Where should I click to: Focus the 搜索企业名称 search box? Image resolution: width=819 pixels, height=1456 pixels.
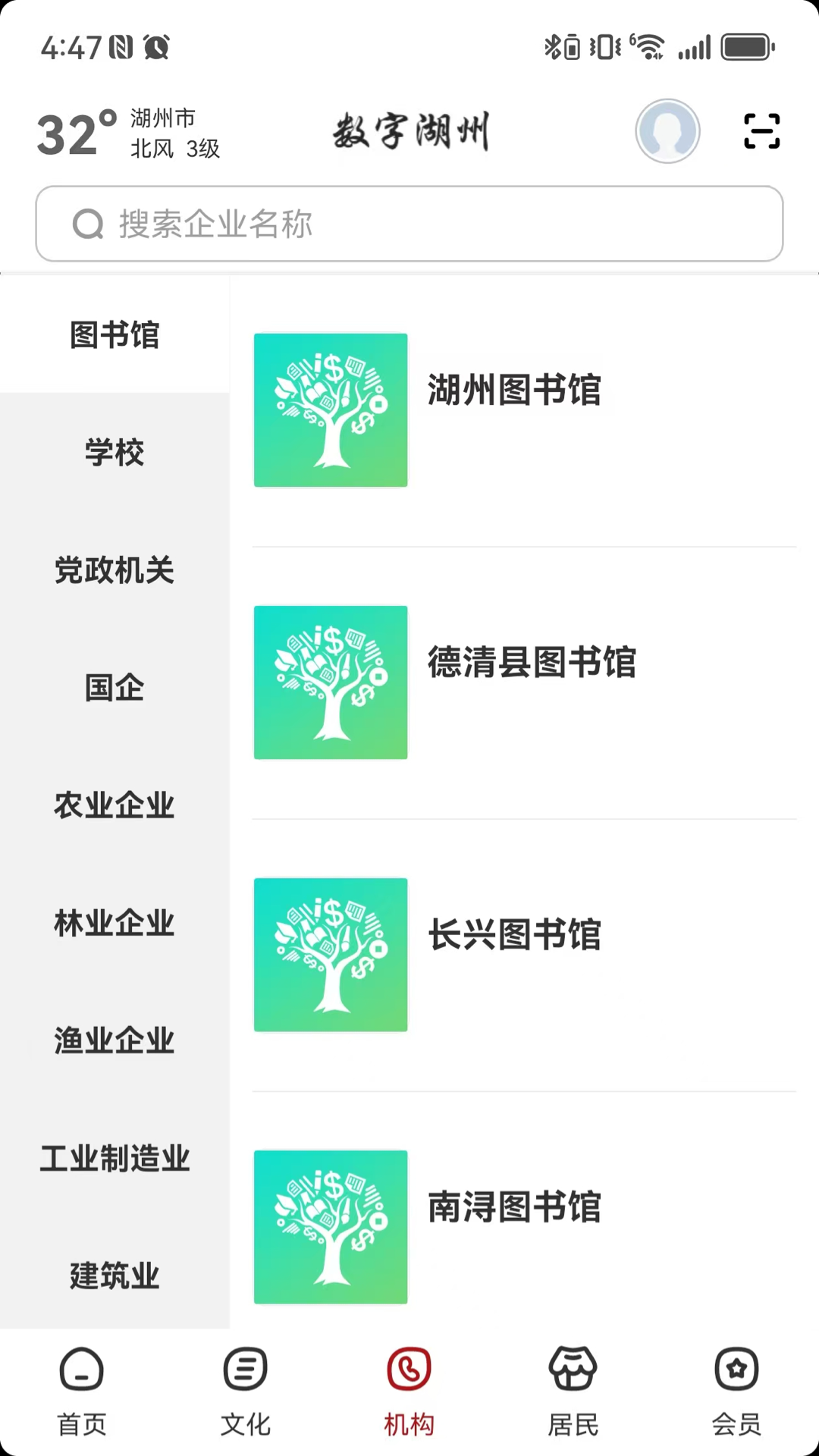pyautogui.click(x=409, y=224)
